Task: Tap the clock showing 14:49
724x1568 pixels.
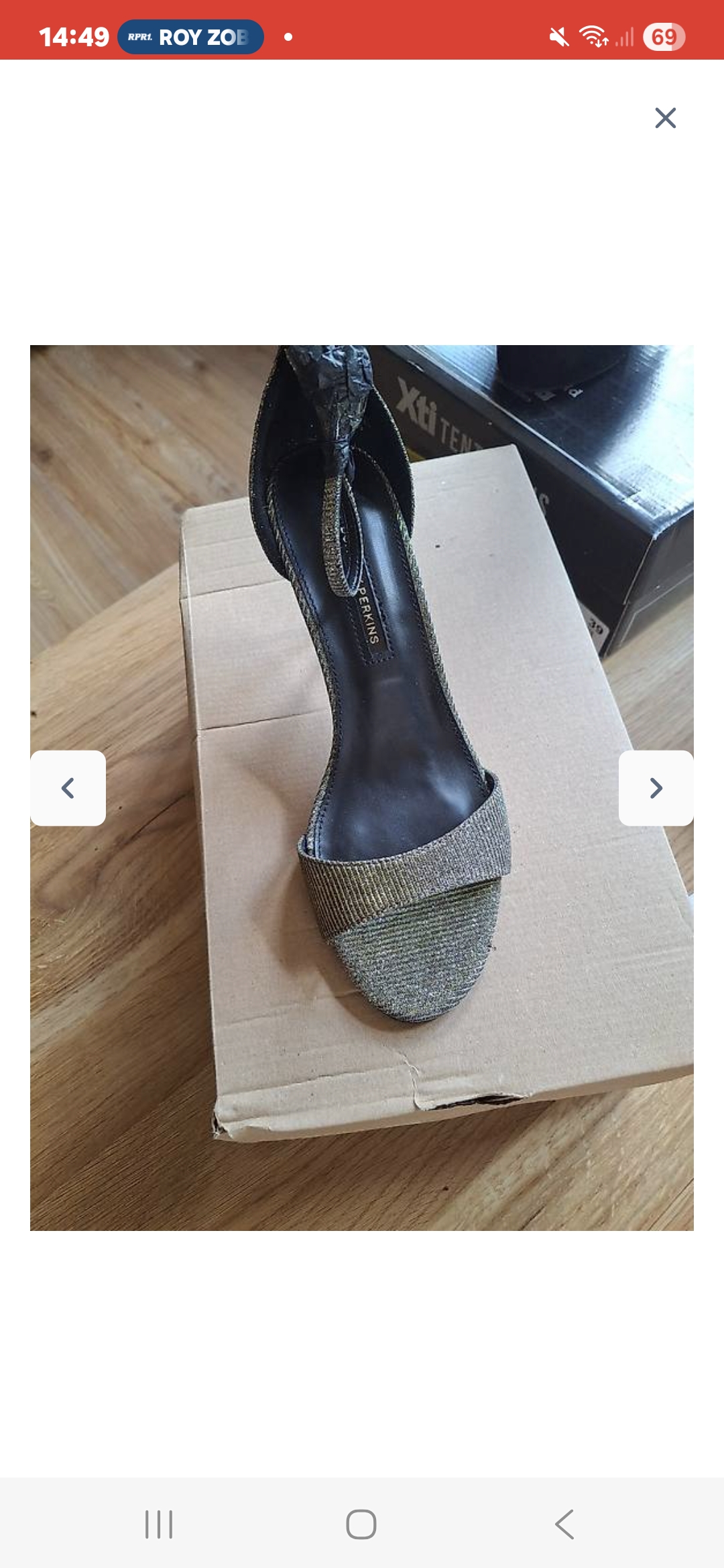Action: (x=75, y=37)
